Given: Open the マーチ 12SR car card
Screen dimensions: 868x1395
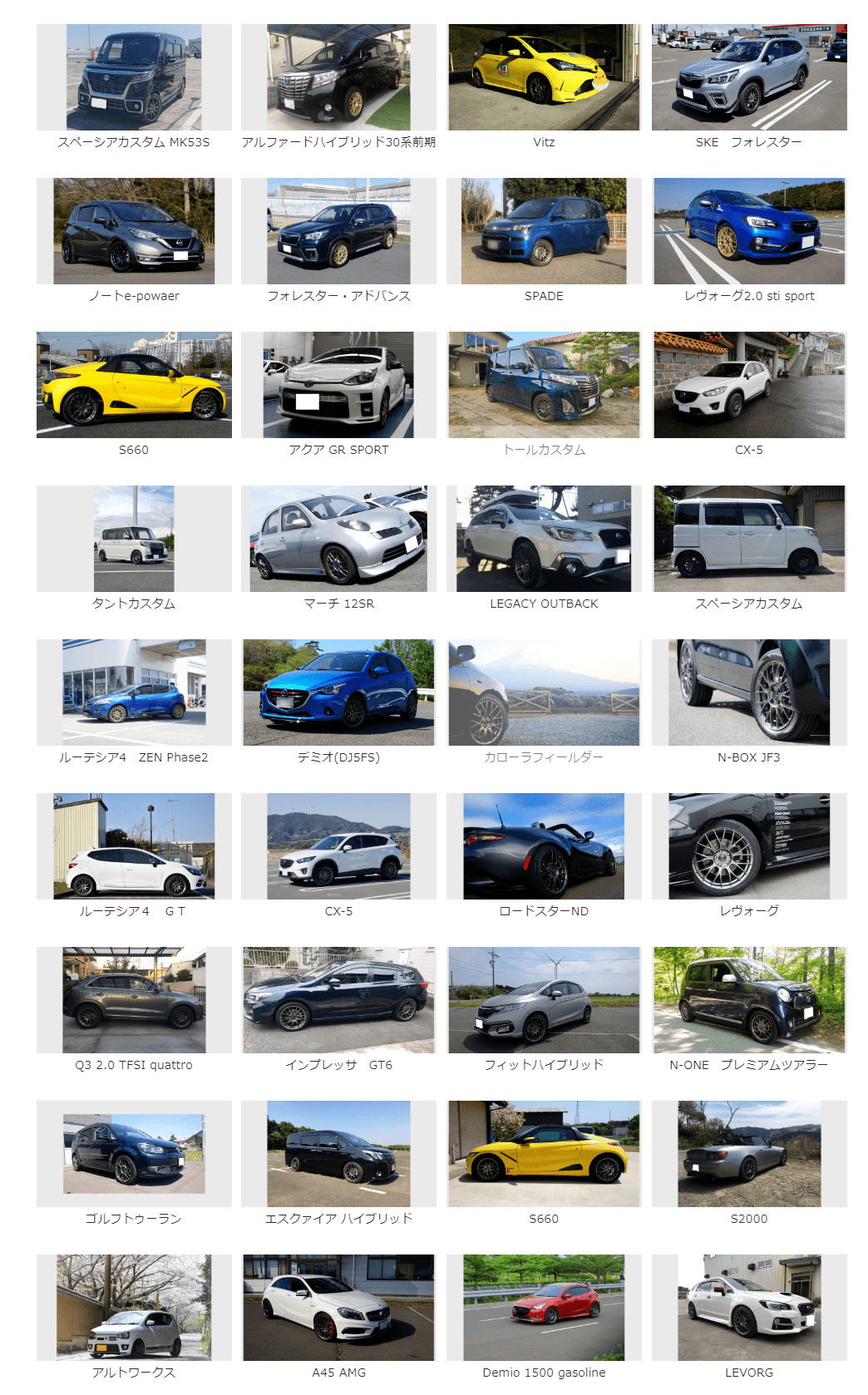Looking at the screenshot, I should coord(338,539).
